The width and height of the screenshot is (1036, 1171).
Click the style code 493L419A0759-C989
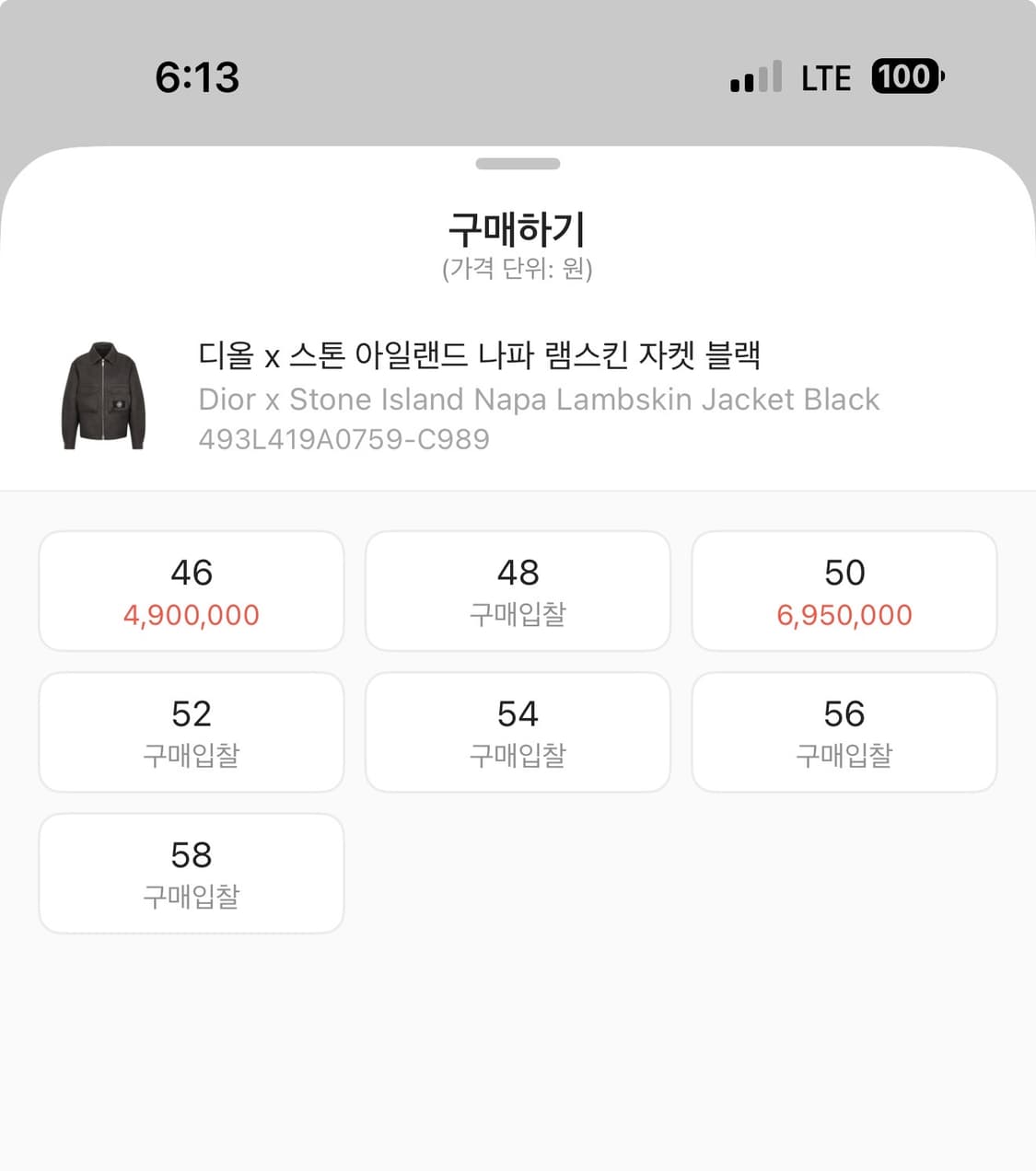[x=343, y=438]
